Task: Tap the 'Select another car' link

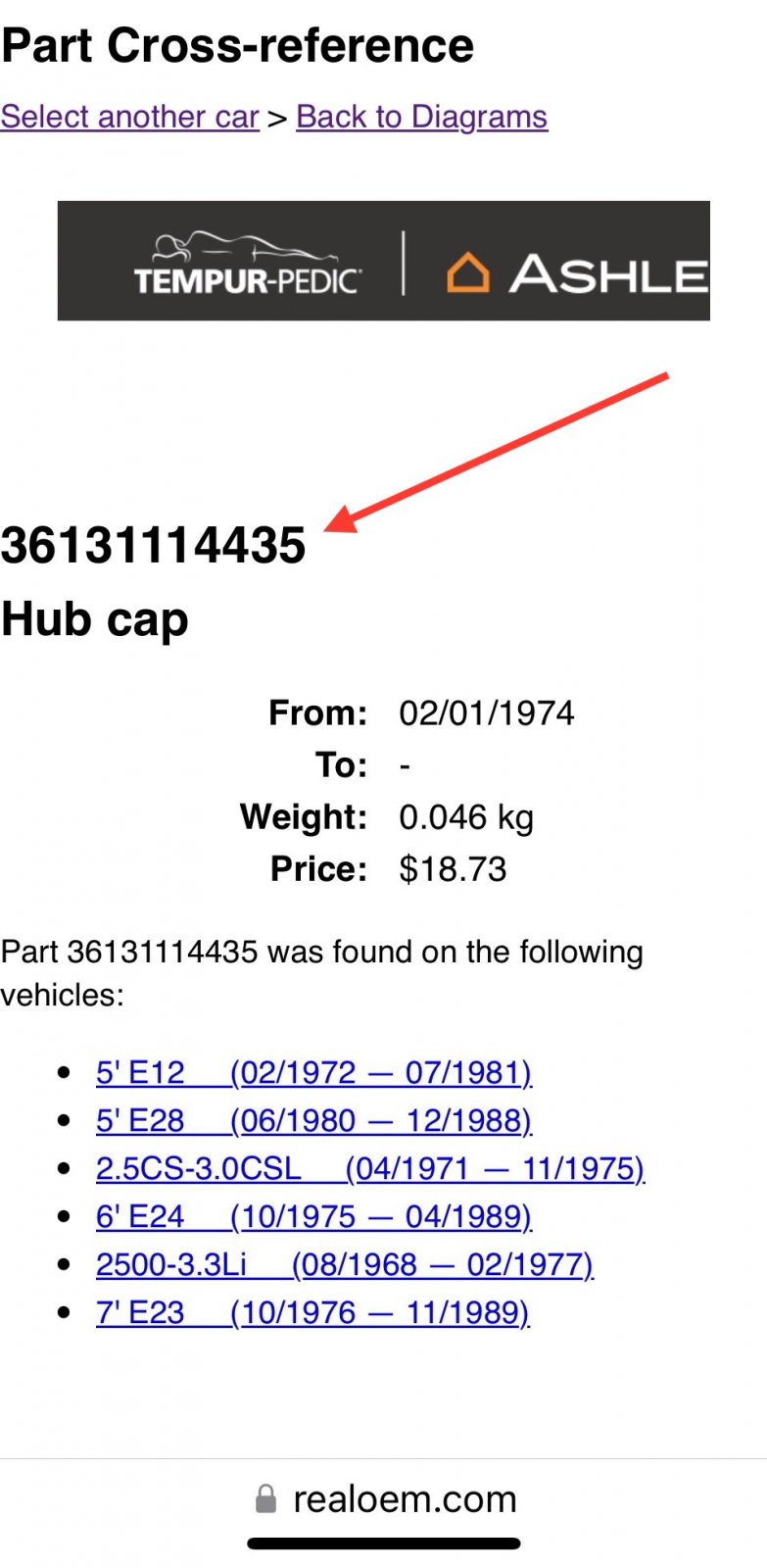Action: point(129,117)
